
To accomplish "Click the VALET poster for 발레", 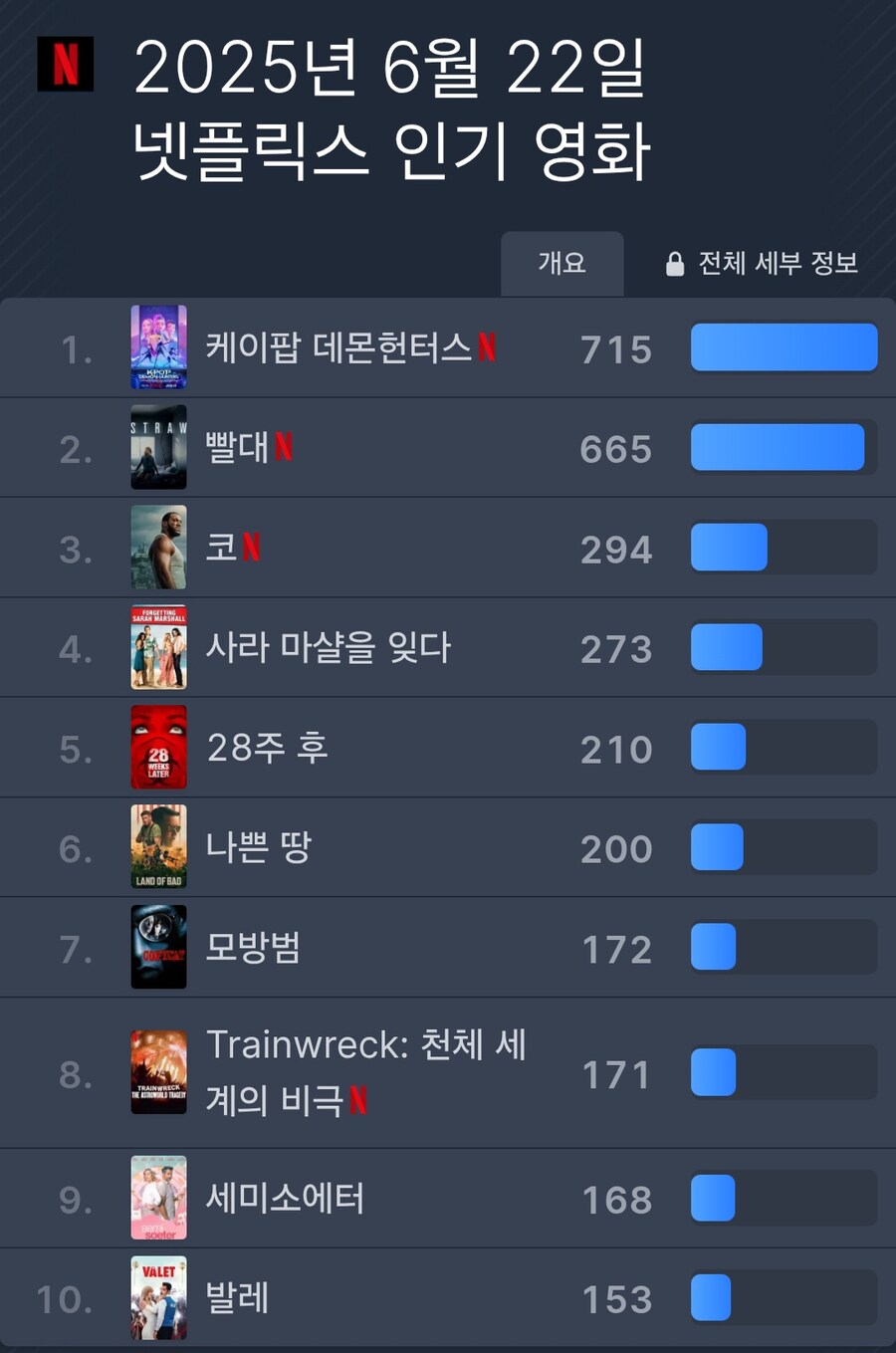I will tap(158, 1297).
